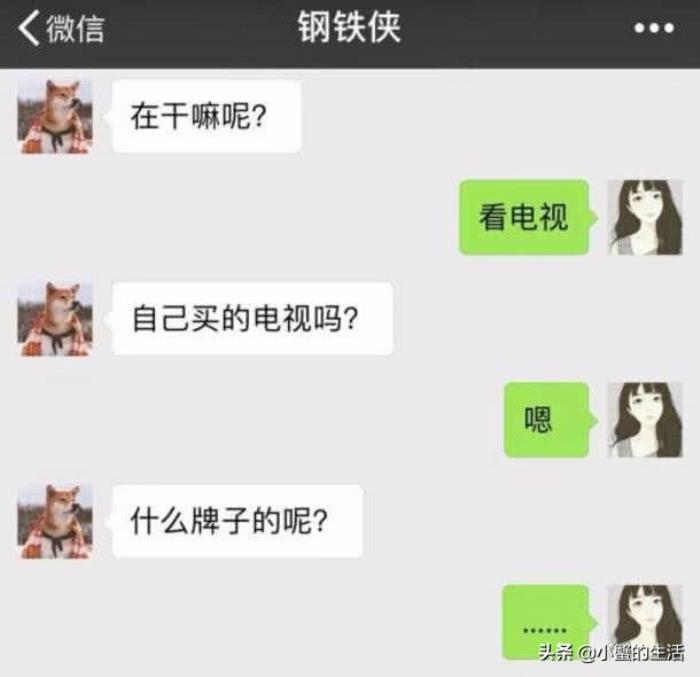Open Shiba avatar beside 在干嘛呢?
The height and width of the screenshot is (677, 700).
(x=55, y=117)
